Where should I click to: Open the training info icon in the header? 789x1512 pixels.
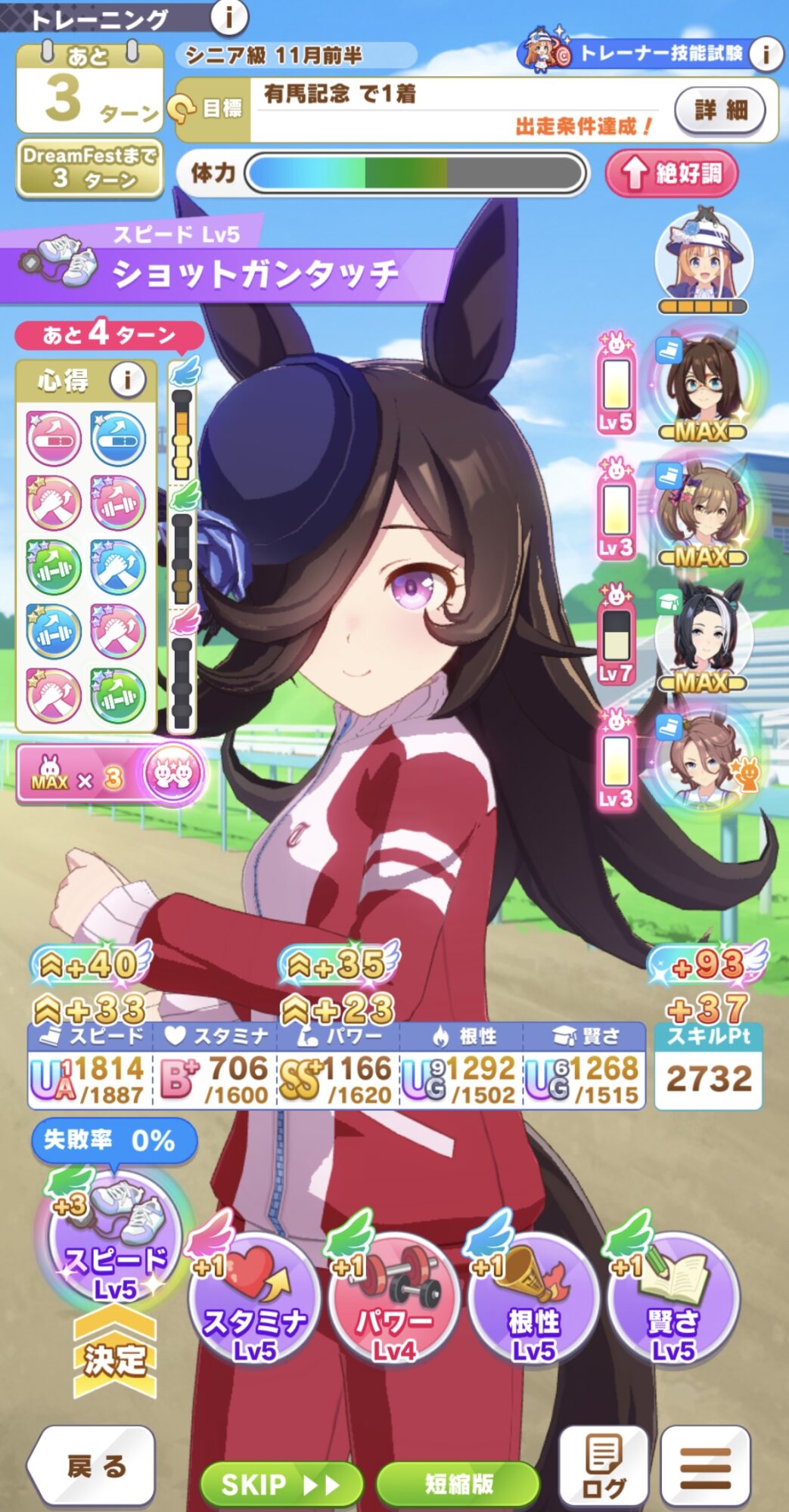[x=229, y=17]
